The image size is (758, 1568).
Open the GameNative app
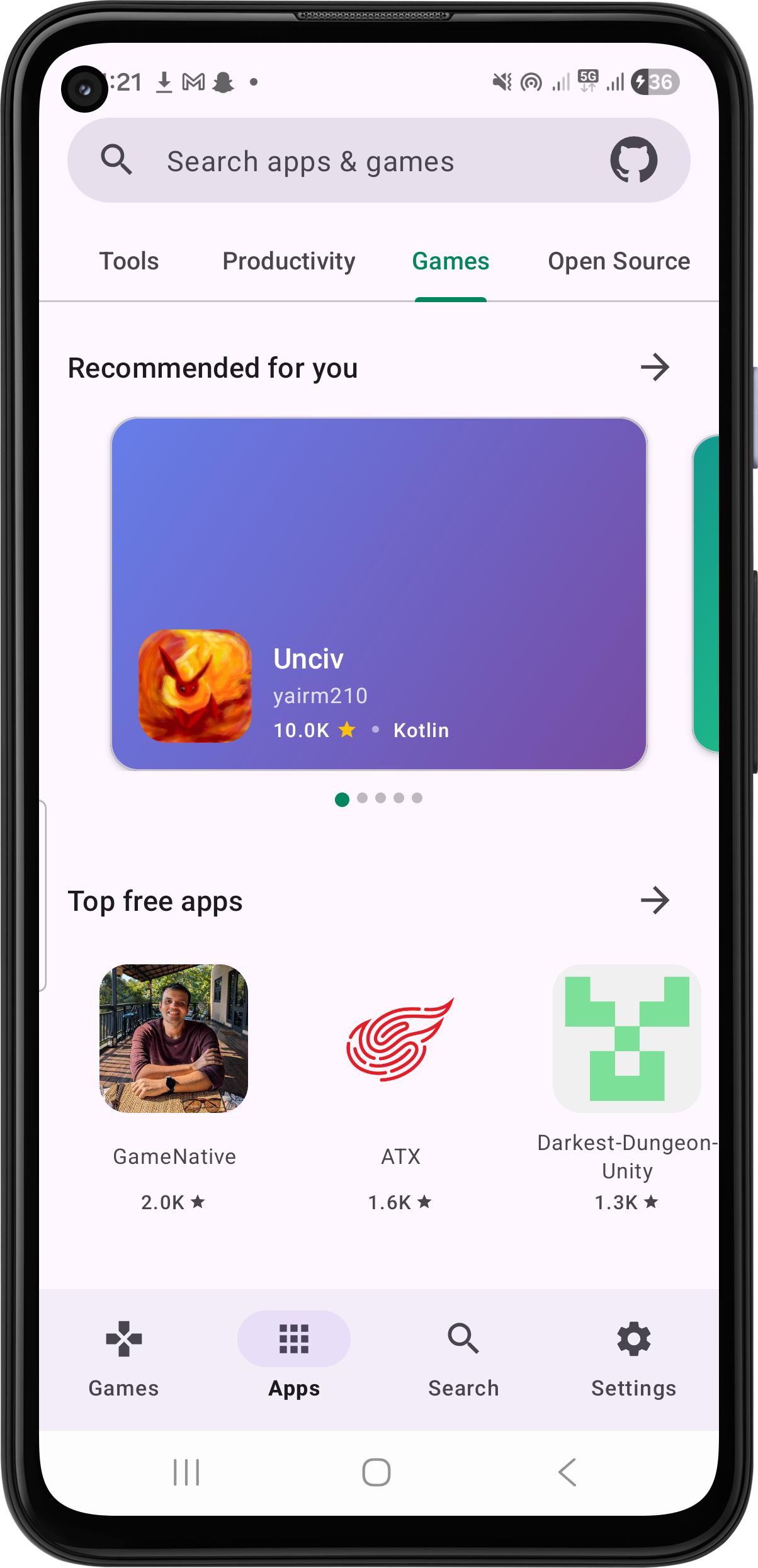[x=174, y=1039]
